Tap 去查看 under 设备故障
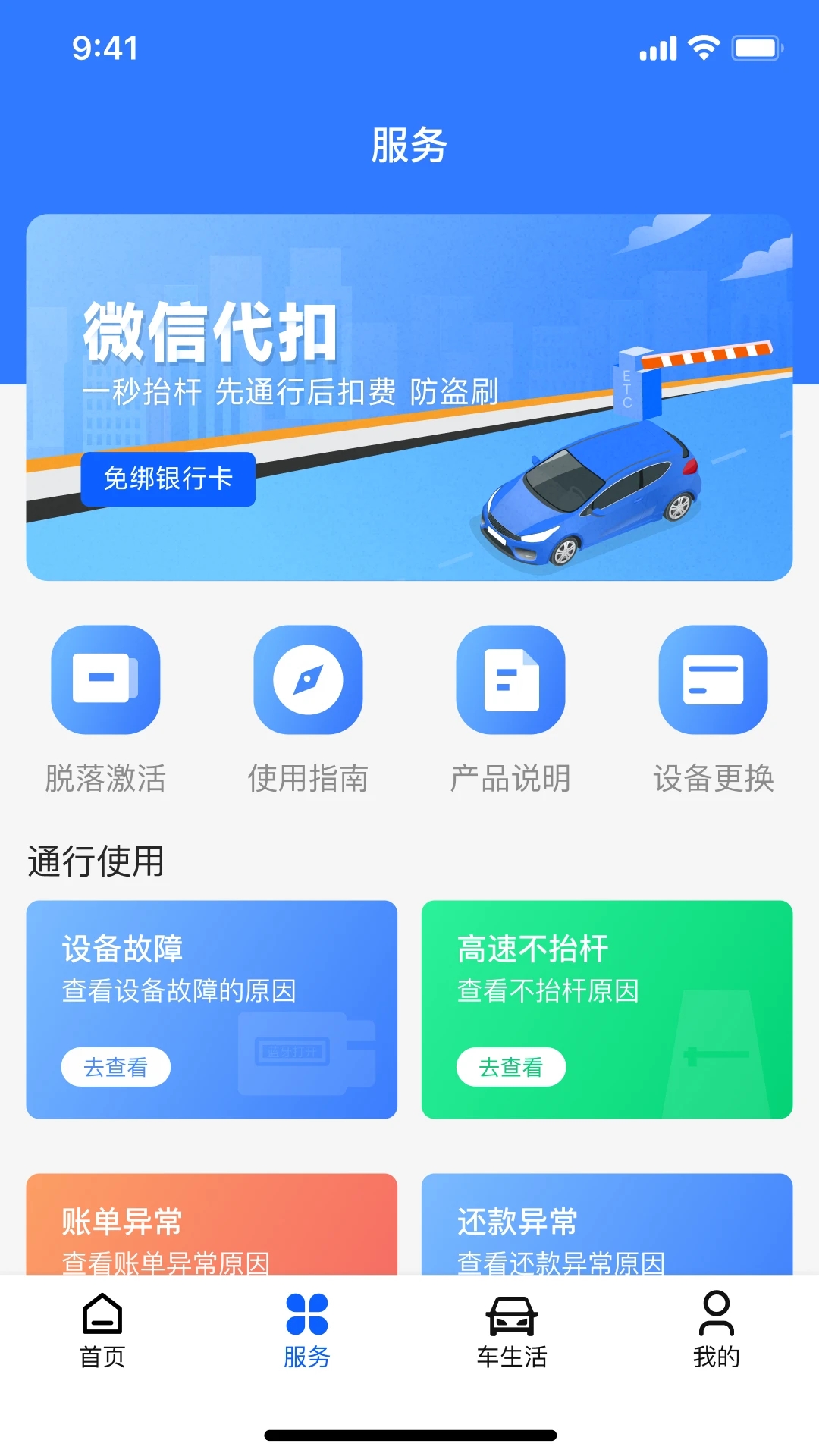The width and height of the screenshot is (819, 1456). pyautogui.click(x=115, y=1066)
